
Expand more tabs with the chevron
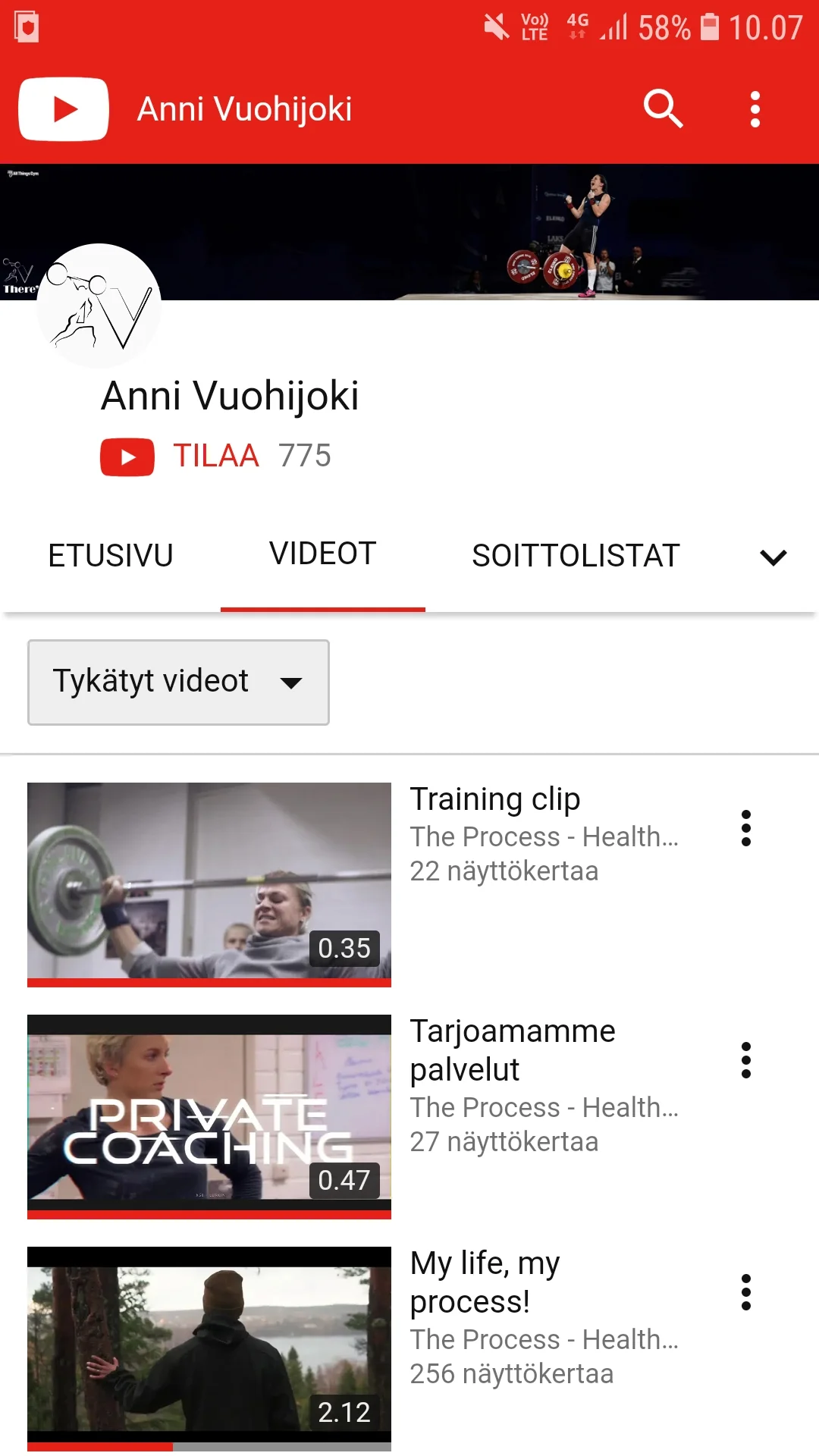coord(773,557)
